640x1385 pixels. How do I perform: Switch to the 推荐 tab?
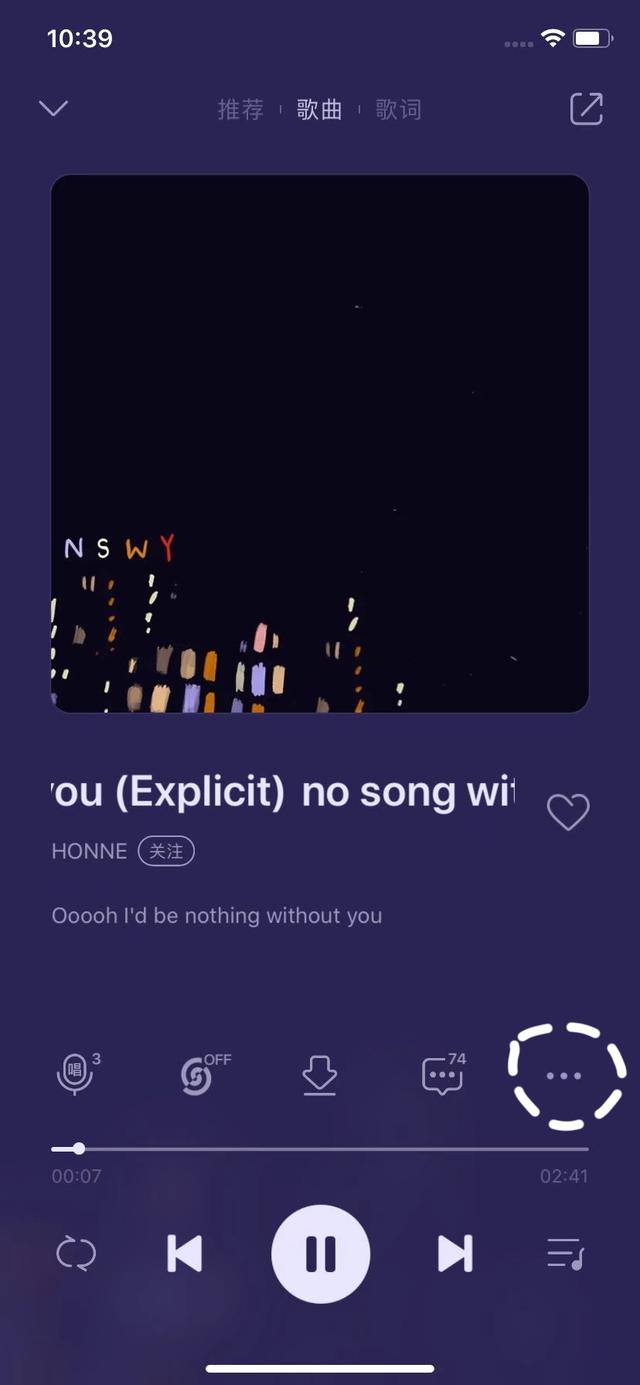click(240, 109)
